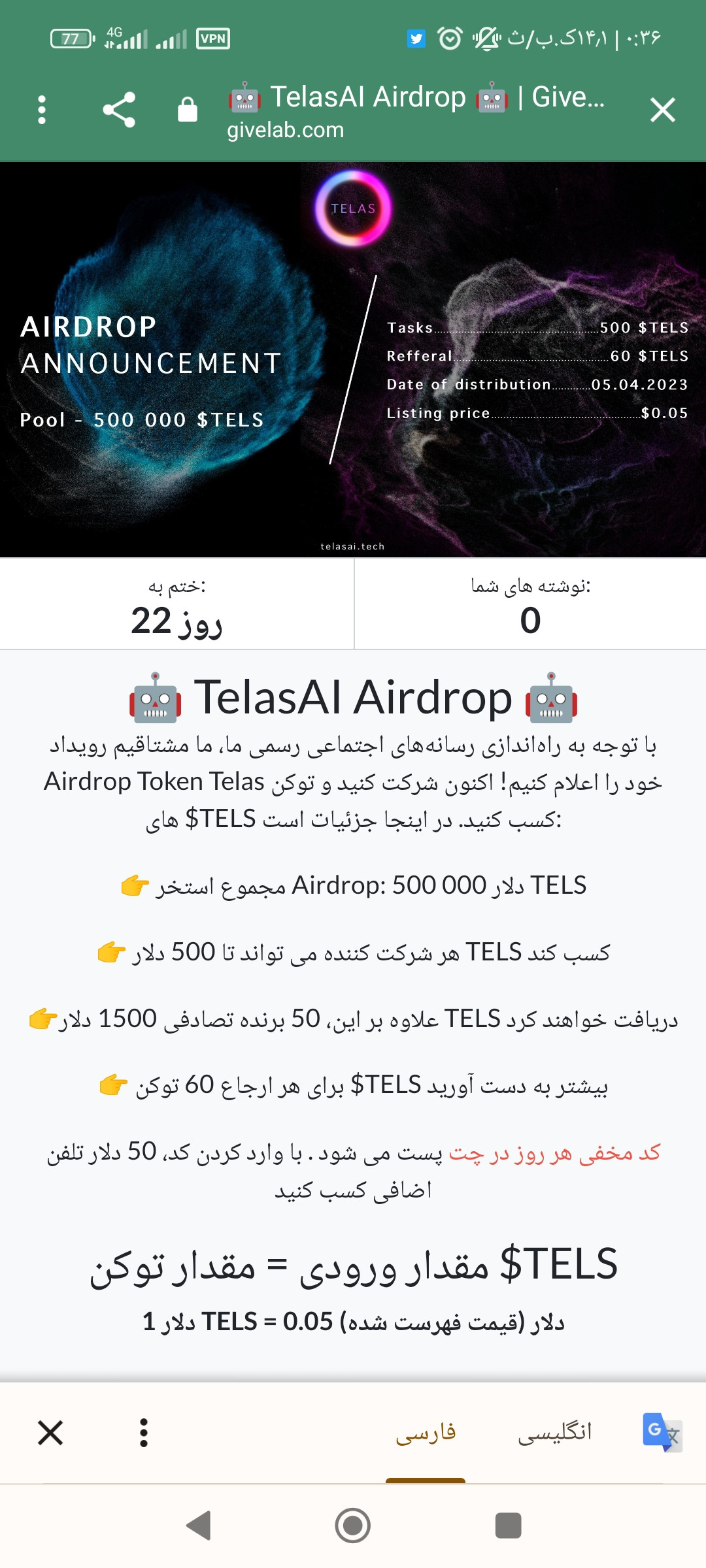
Task: Share this givelab page
Action: click(x=119, y=110)
